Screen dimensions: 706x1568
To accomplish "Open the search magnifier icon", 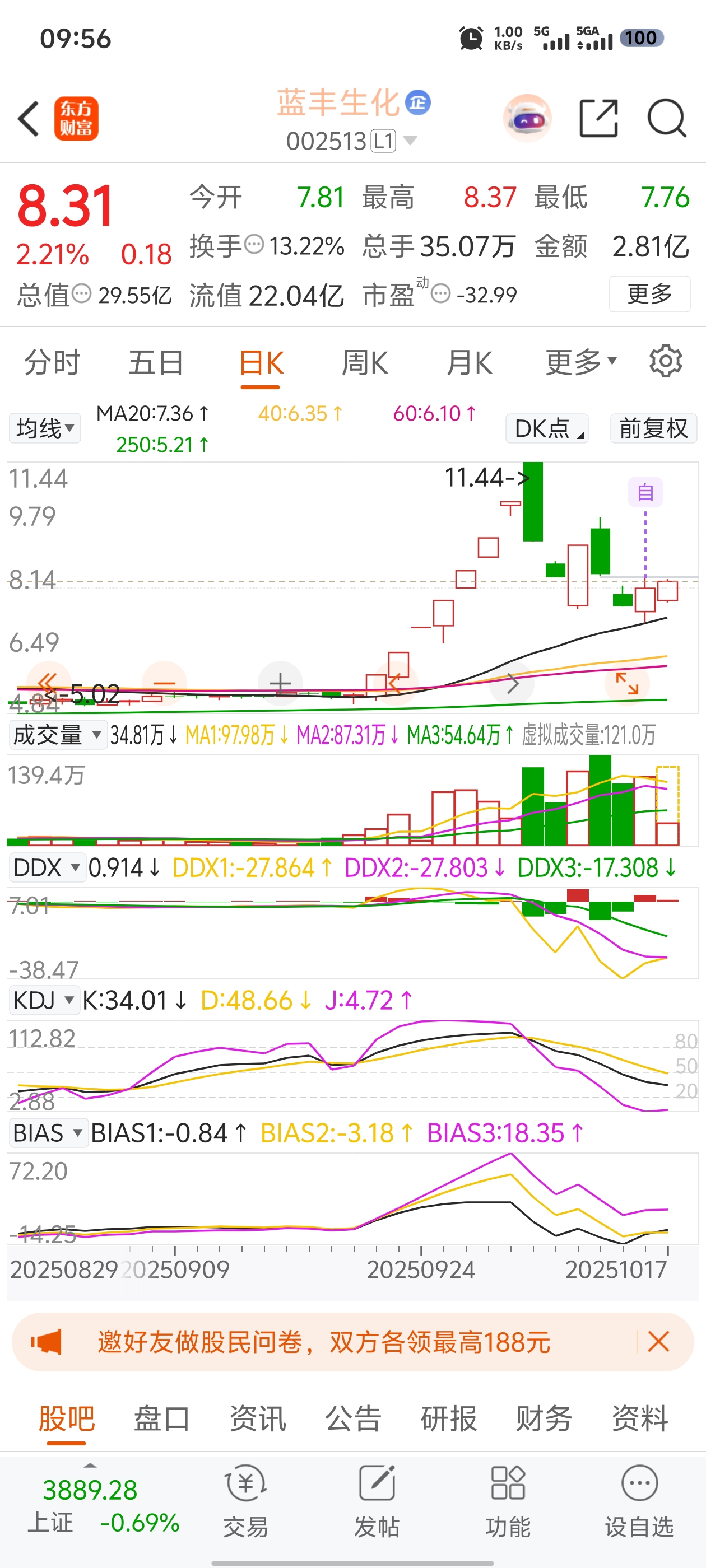I will pos(666,118).
